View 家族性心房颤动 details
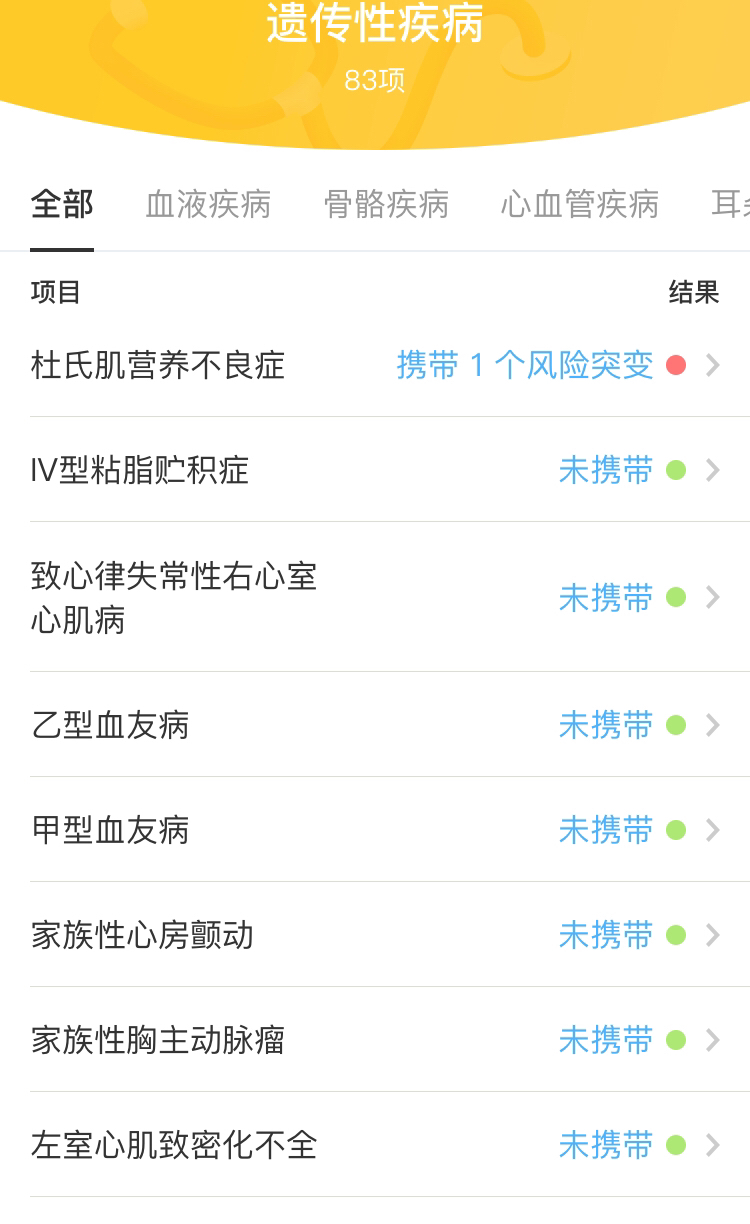This screenshot has height=1224, width=750. (375, 935)
